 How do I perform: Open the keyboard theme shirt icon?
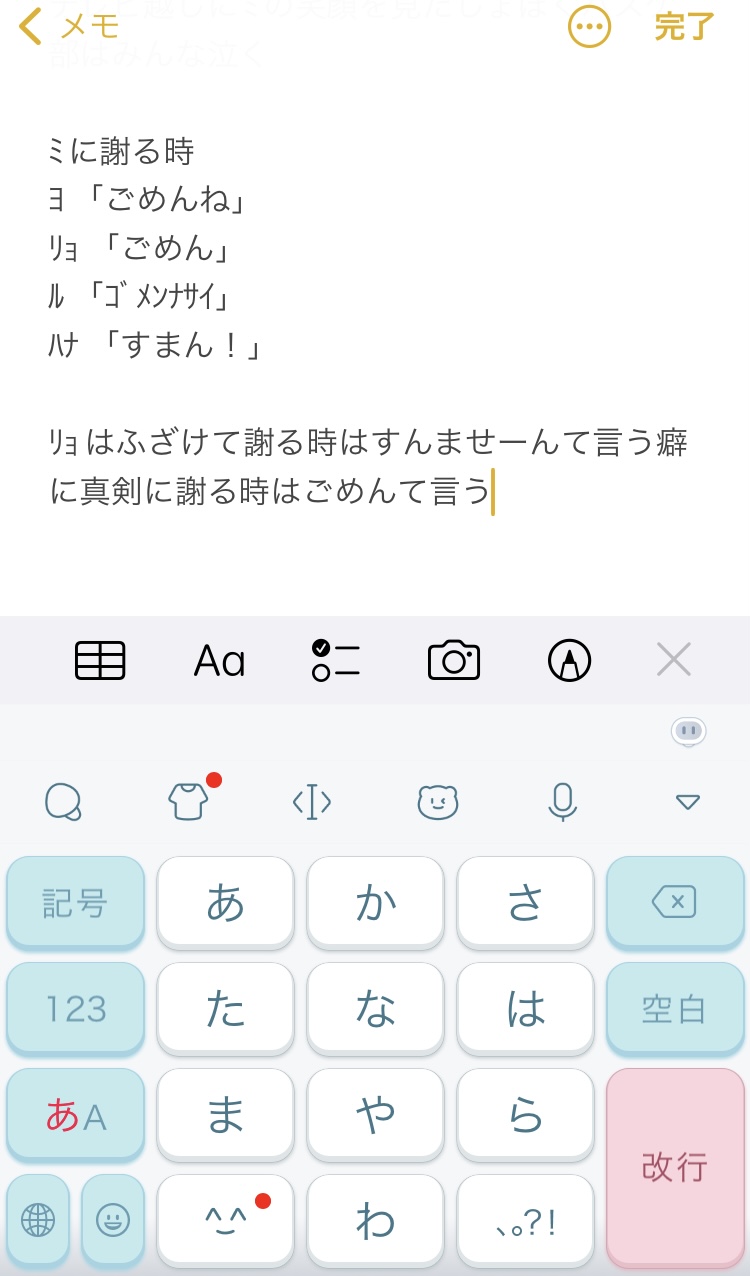(x=189, y=801)
